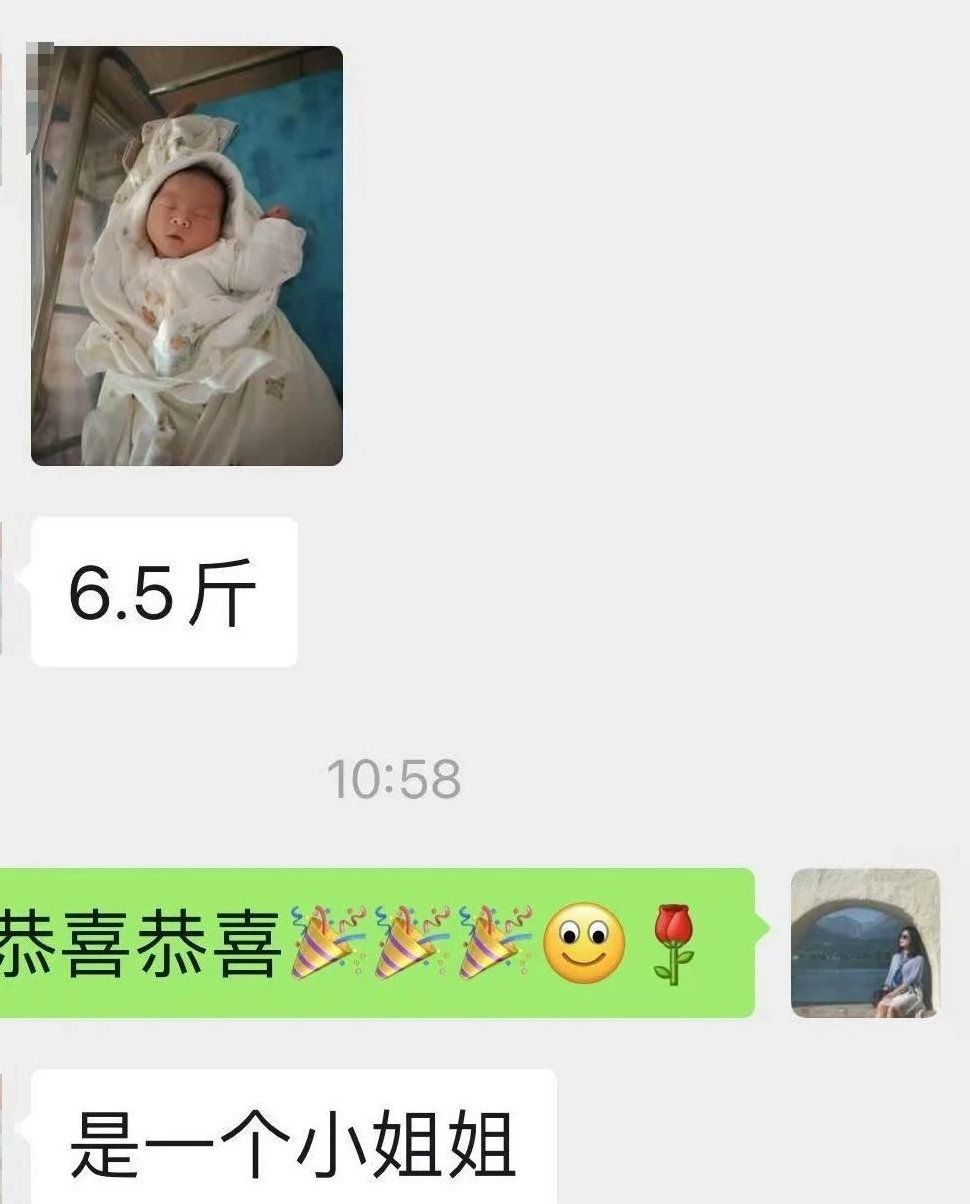Open the profile avatar beside the 恭喜恭喜 message

(x=865, y=942)
